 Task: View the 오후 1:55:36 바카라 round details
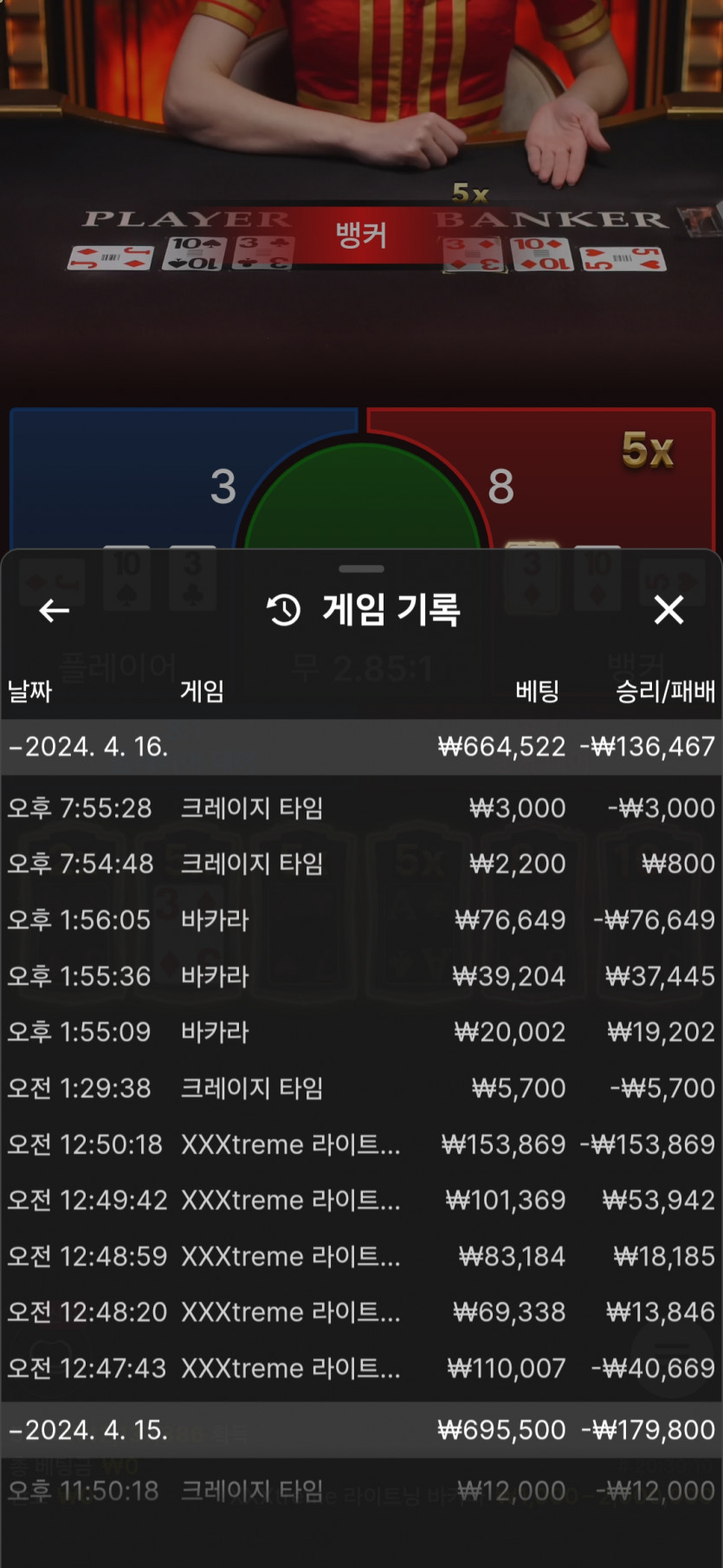tap(361, 976)
